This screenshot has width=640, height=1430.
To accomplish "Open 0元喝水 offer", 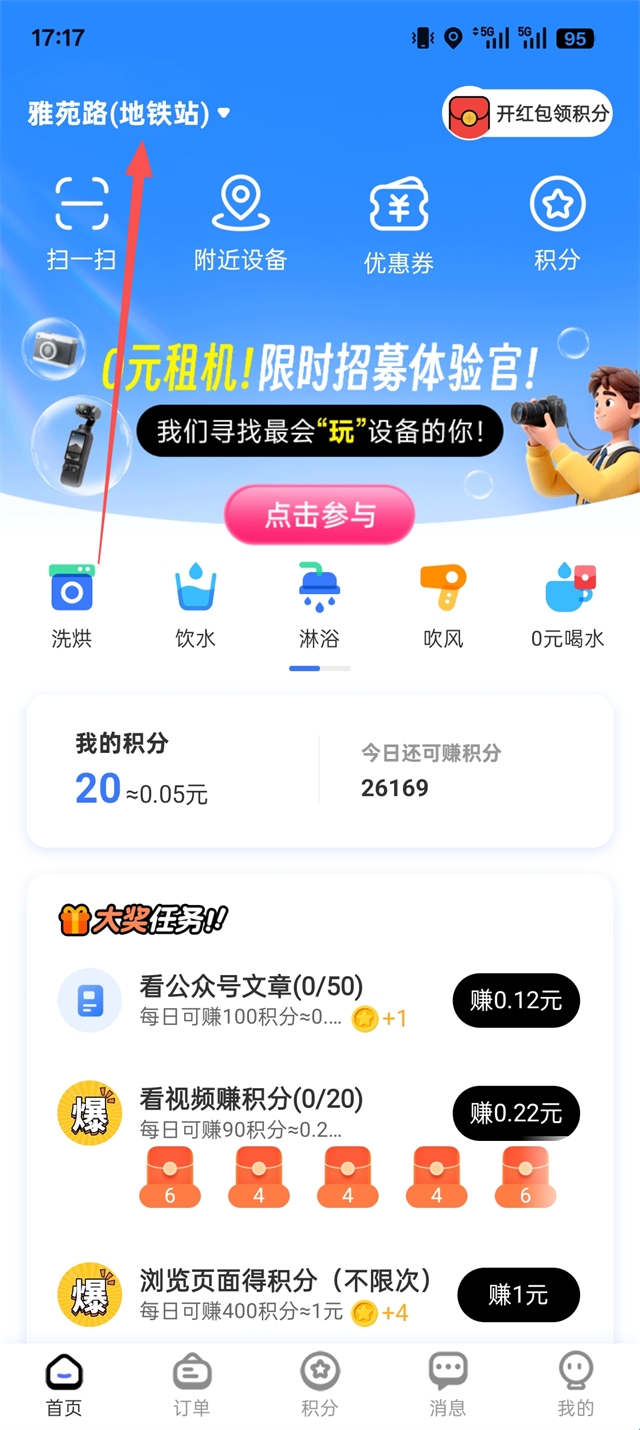I will [568, 605].
